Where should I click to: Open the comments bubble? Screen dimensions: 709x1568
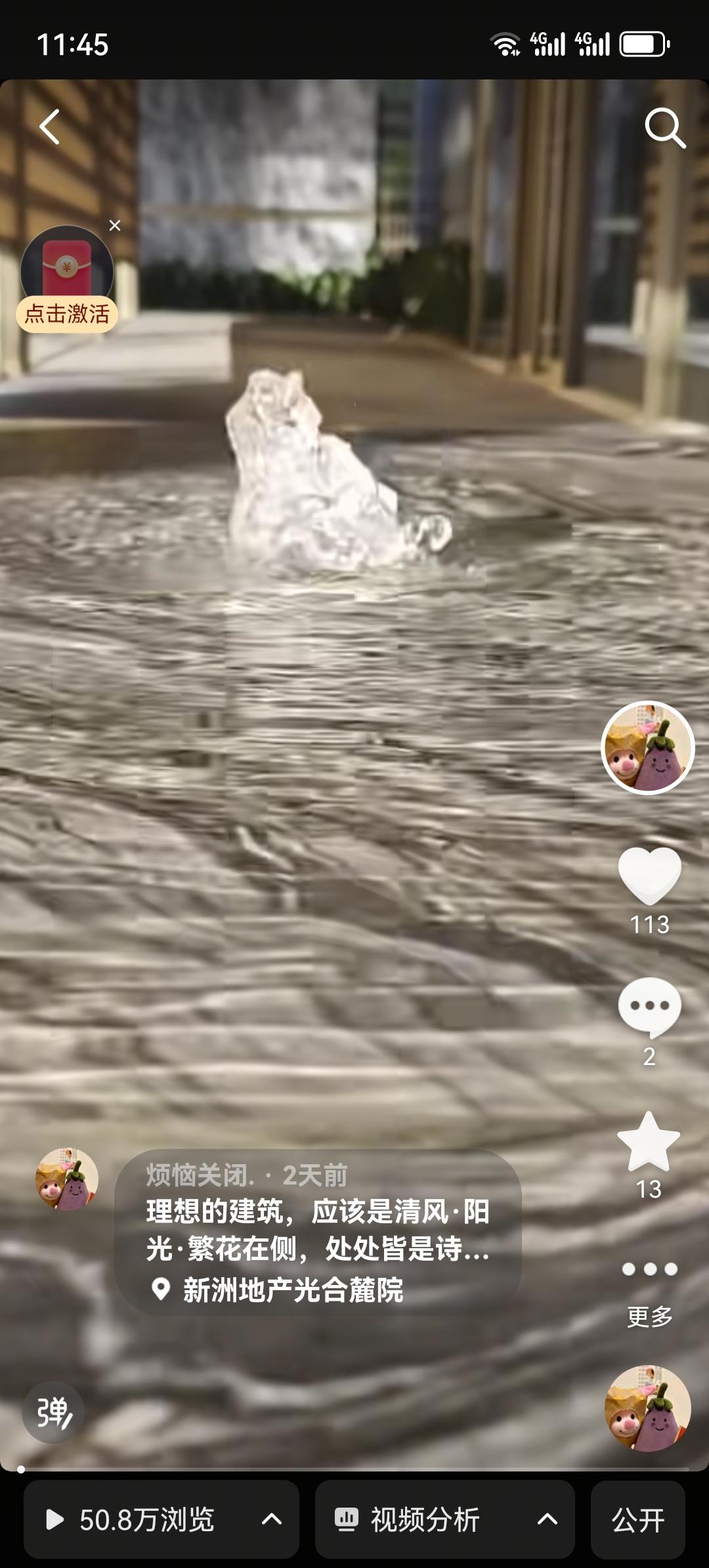click(649, 1007)
